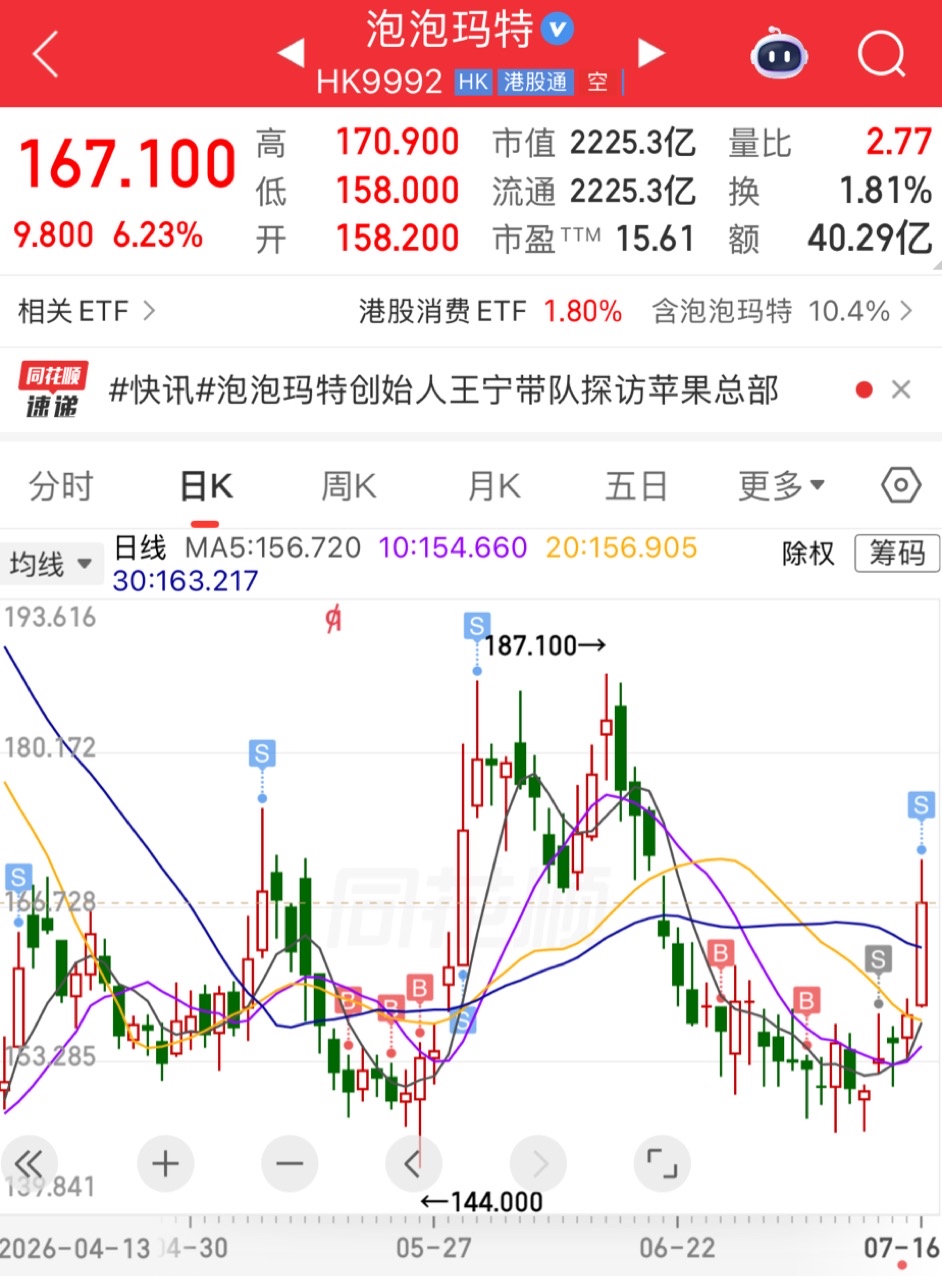Open the 均线 indicator dropdown
Viewport: 942px width, 1277px height.
click(x=51, y=564)
